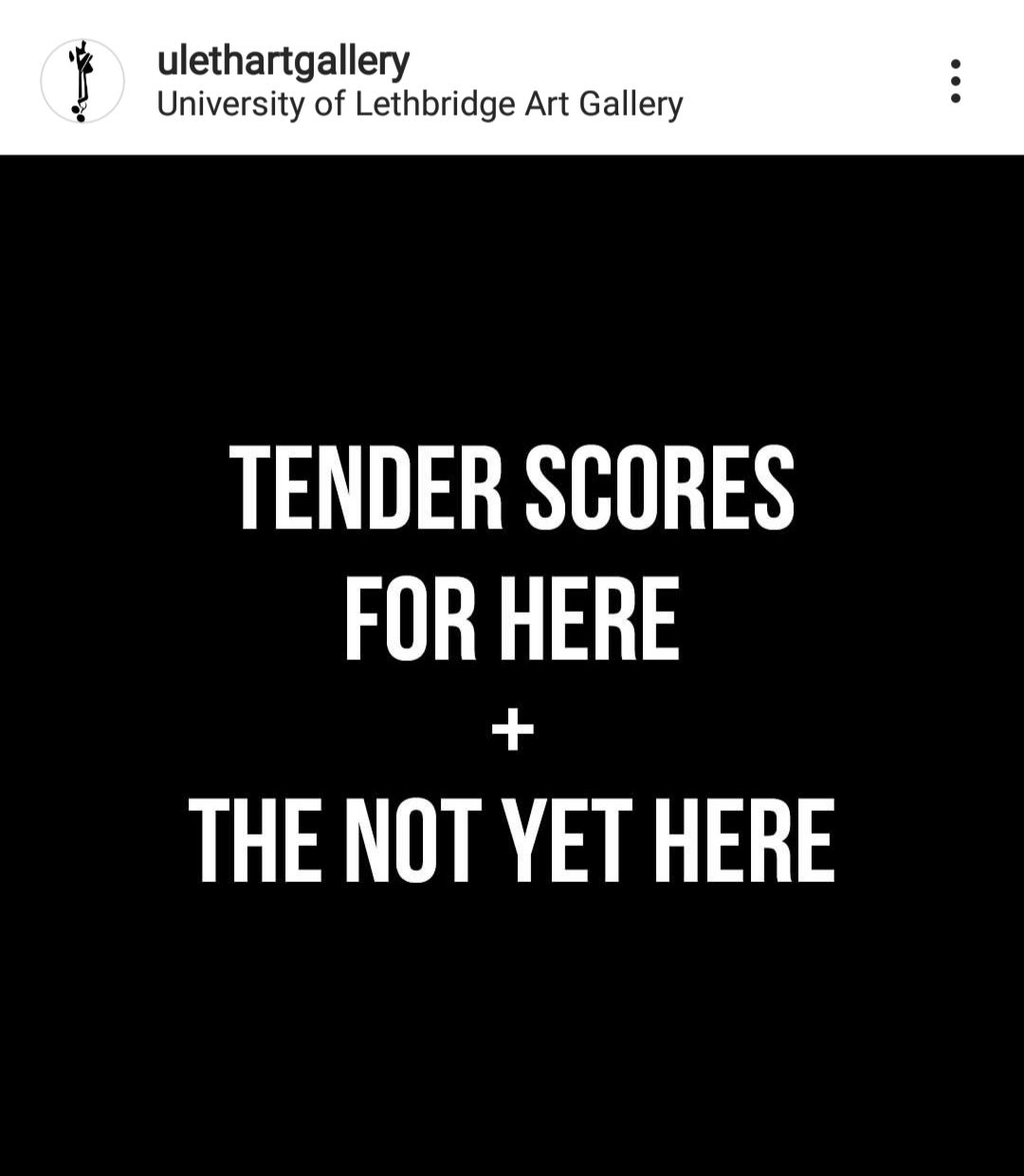Open the ulethartgallery profile picture
Screen dimensions: 1024x1176
(82, 81)
